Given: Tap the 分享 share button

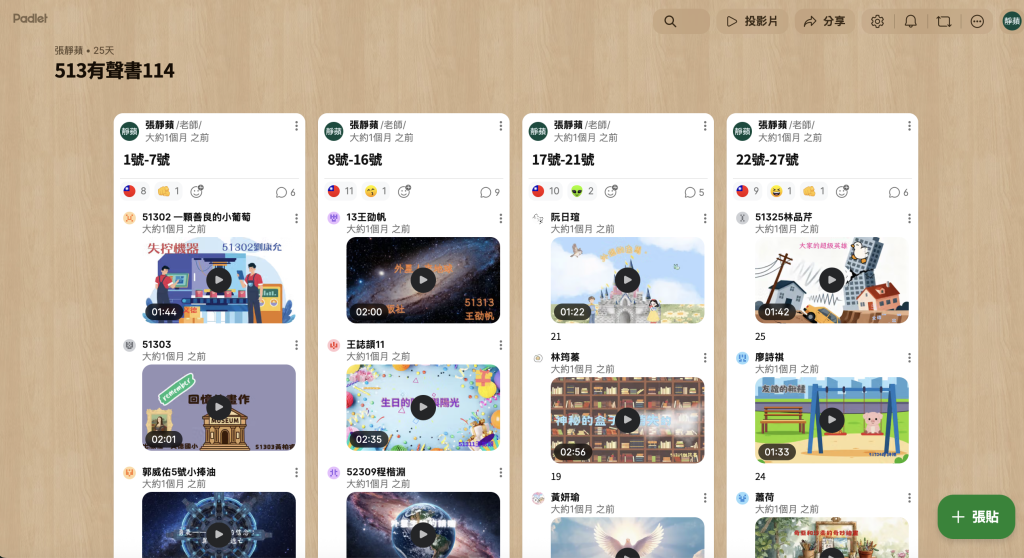Looking at the screenshot, I should 824,22.
